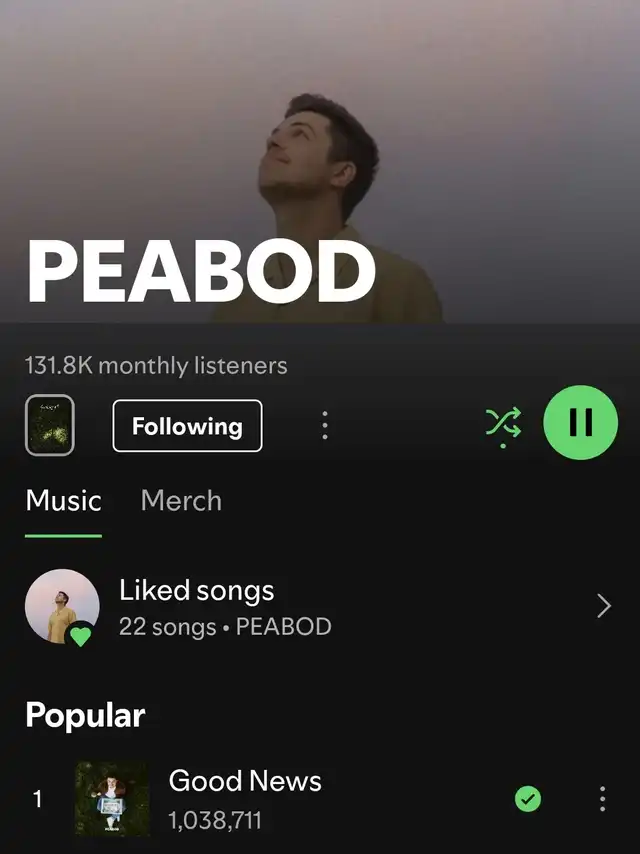The height and width of the screenshot is (854, 640).
Task: Open the latest release thumbnail preview
Action: [x=50, y=426]
